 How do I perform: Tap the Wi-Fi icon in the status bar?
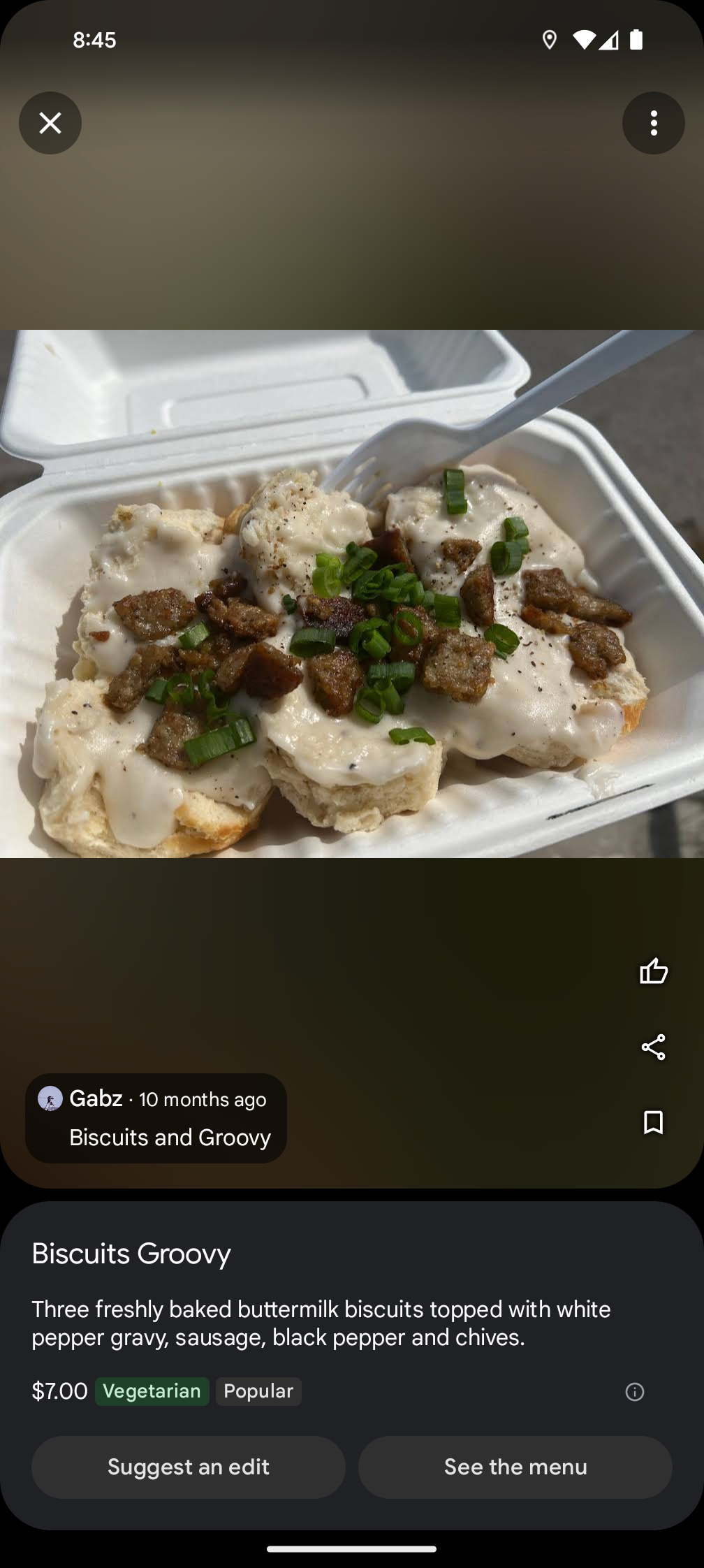tap(585, 40)
